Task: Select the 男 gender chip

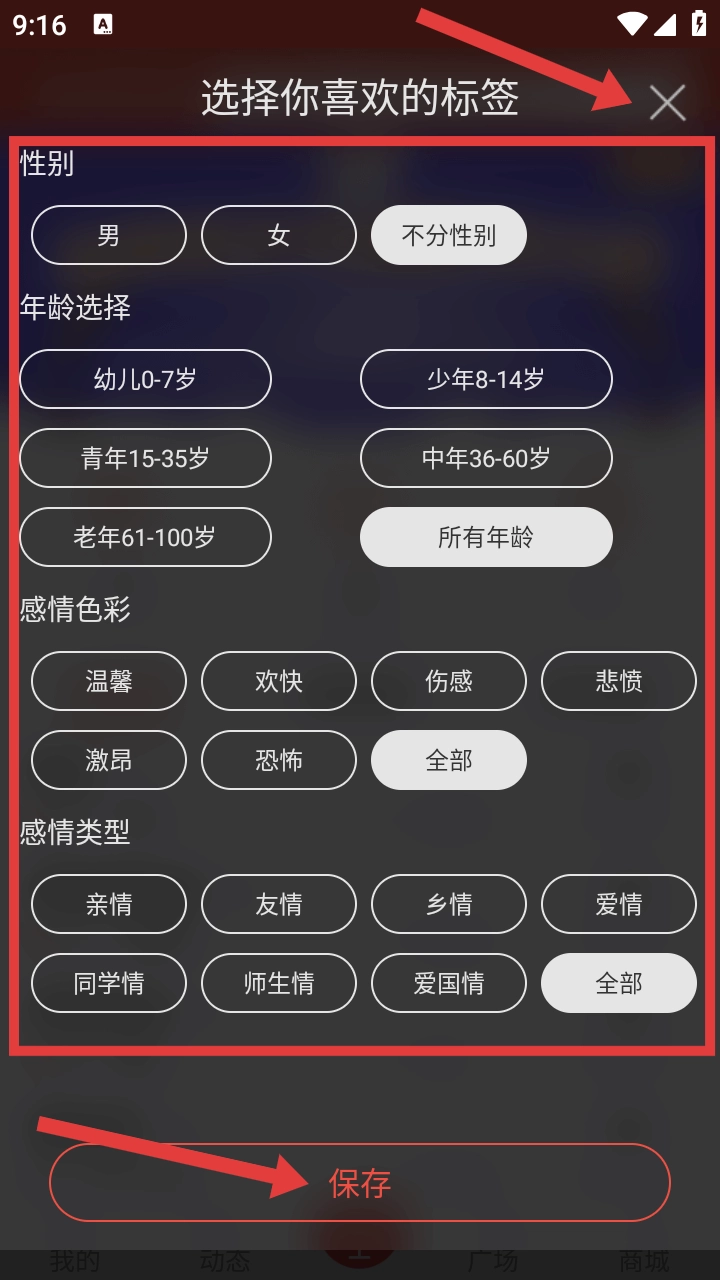Action: 109,236
